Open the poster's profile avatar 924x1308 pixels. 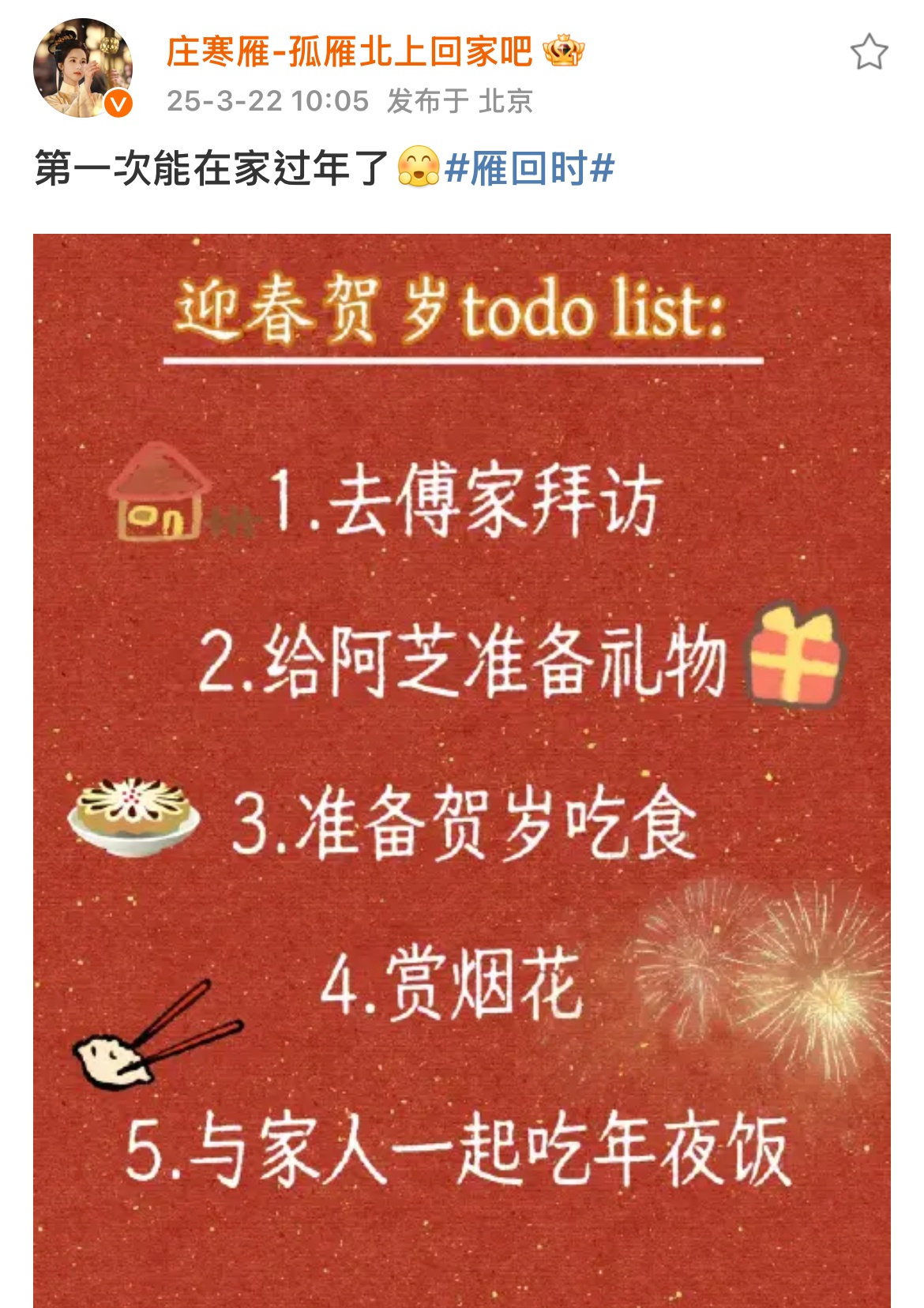(82, 69)
